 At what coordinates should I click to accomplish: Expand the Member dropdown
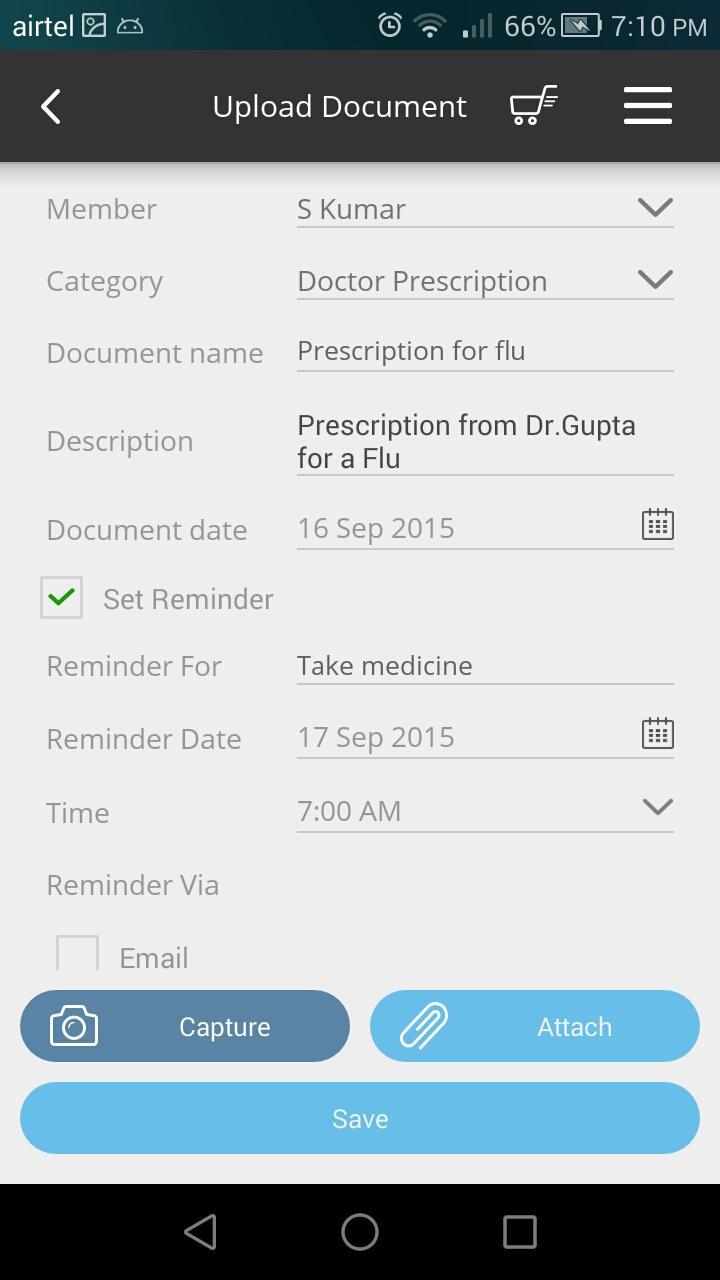click(x=655, y=208)
